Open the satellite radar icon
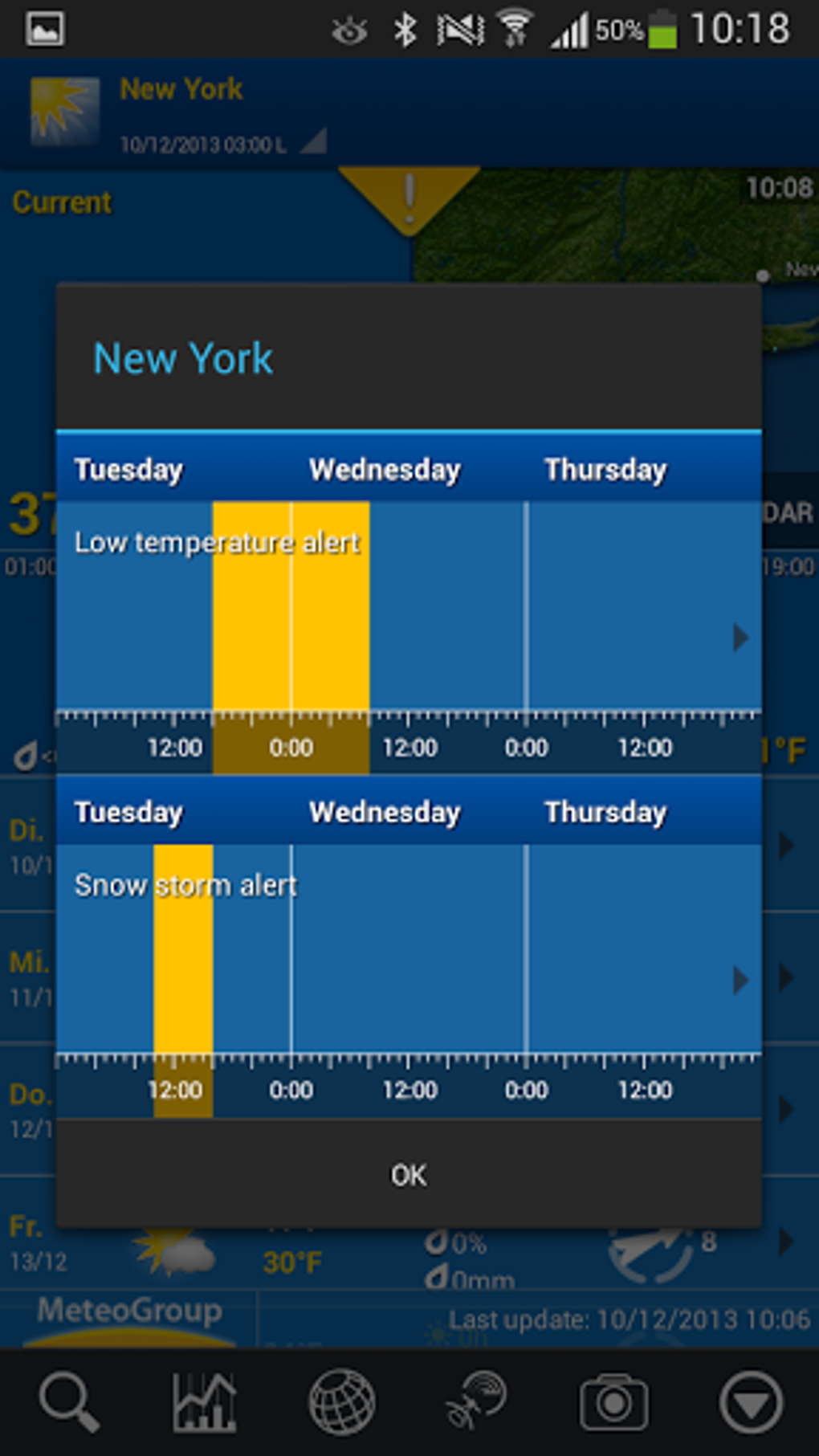819x1456 pixels. click(x=477, y=1402)
